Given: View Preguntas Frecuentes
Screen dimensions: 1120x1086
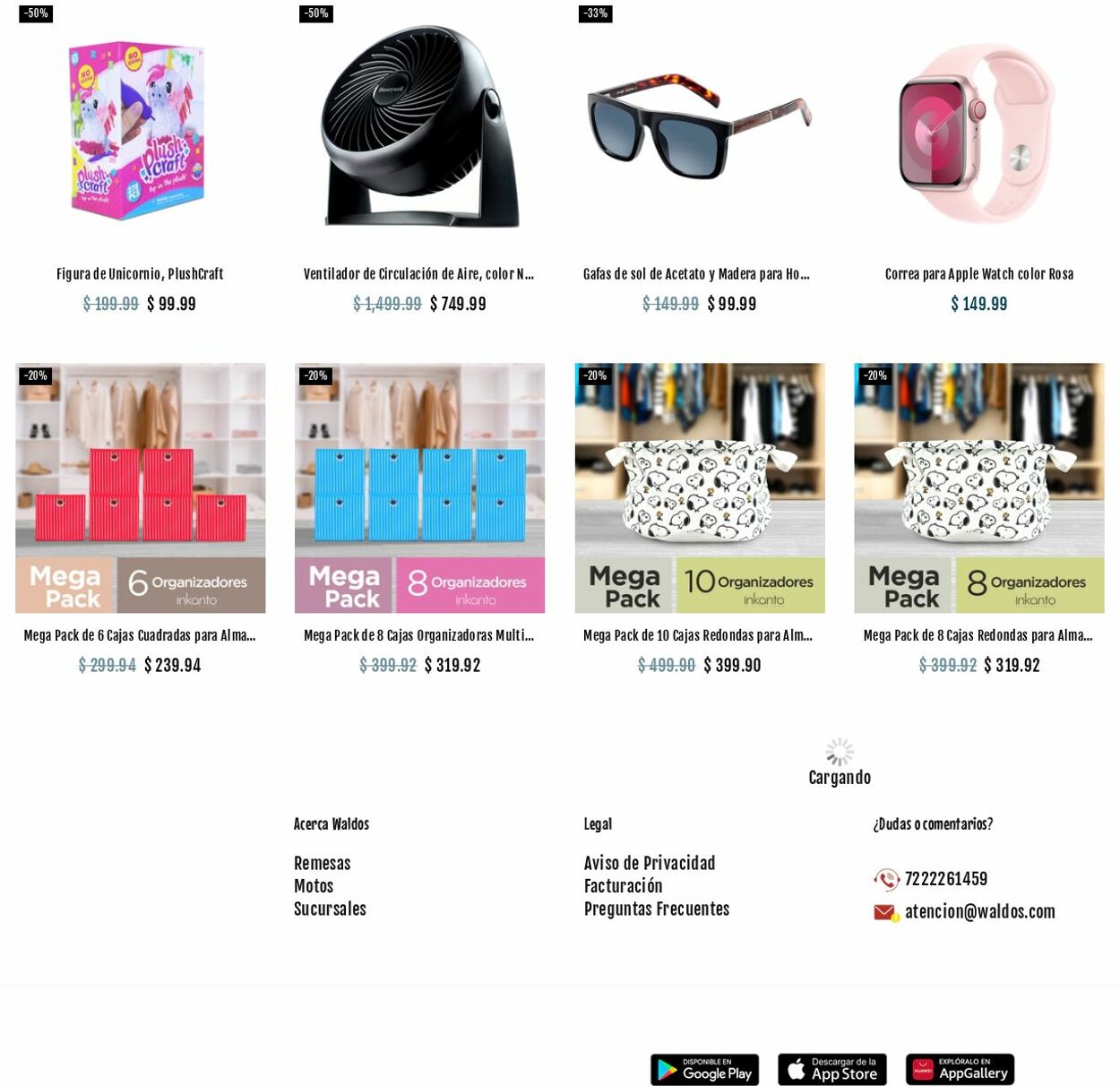Looking at the screenshot, I should point(657,909).
